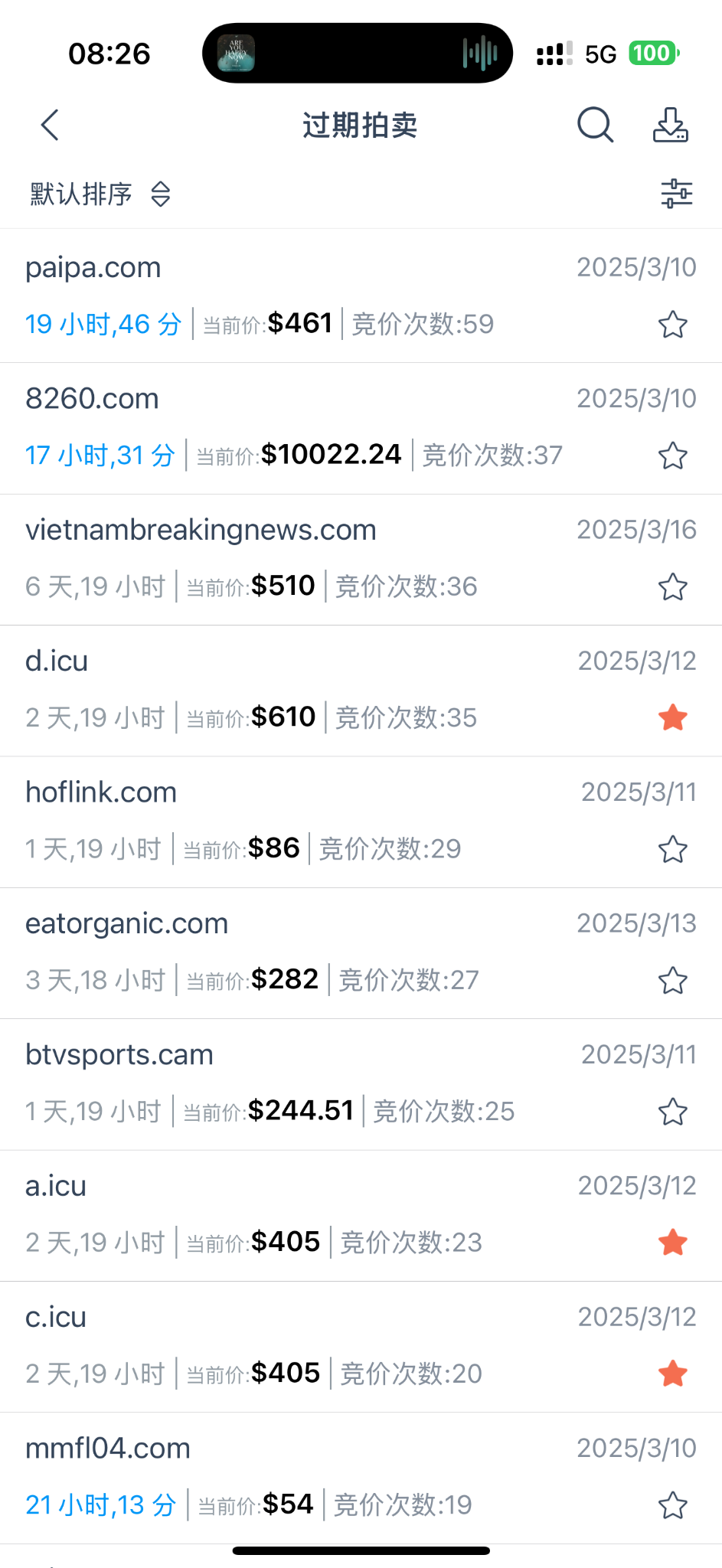Open the filter sliders icon
This screenshot has height=1568, width=722.
click(x=677, y=194)
